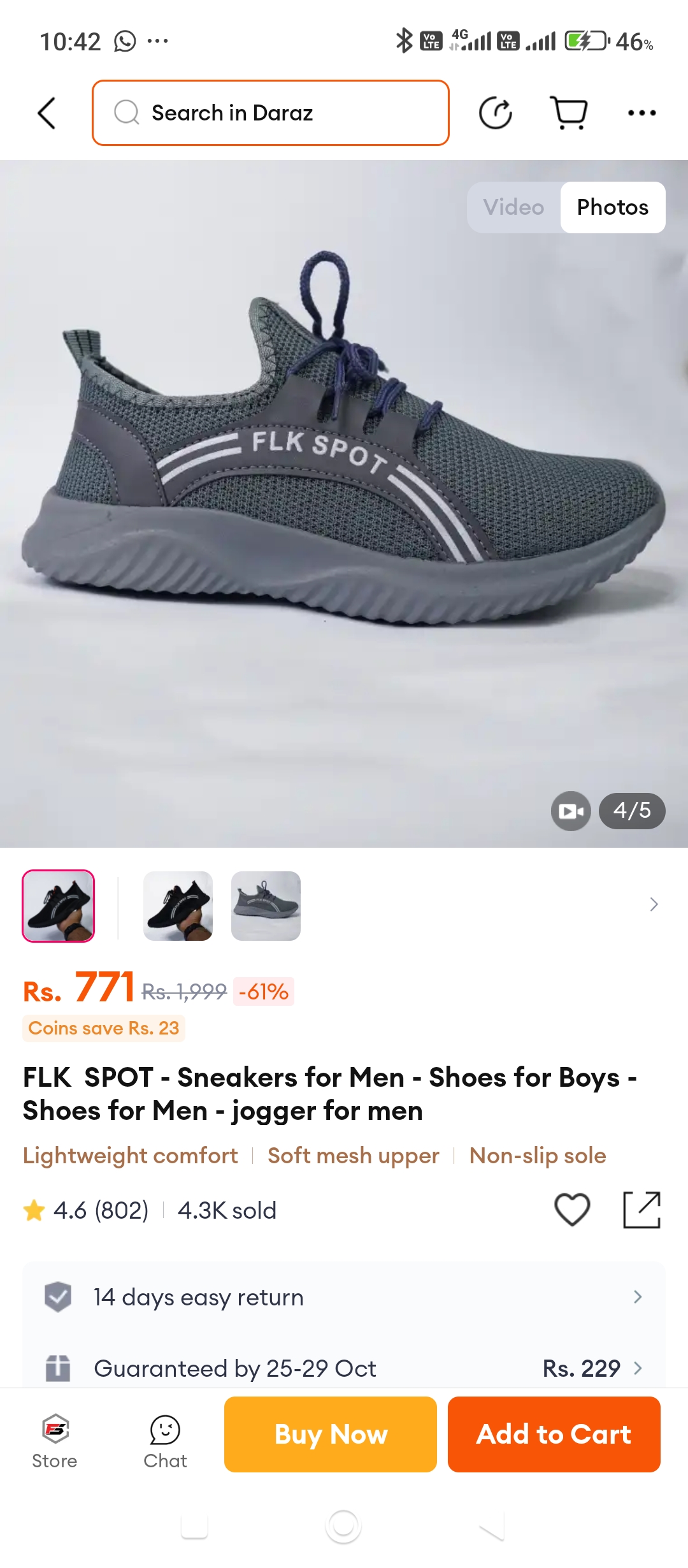This screenshot has width=688, height=1568.
Task: Add this product to wishlist
Action: (x=572, y=1209)
